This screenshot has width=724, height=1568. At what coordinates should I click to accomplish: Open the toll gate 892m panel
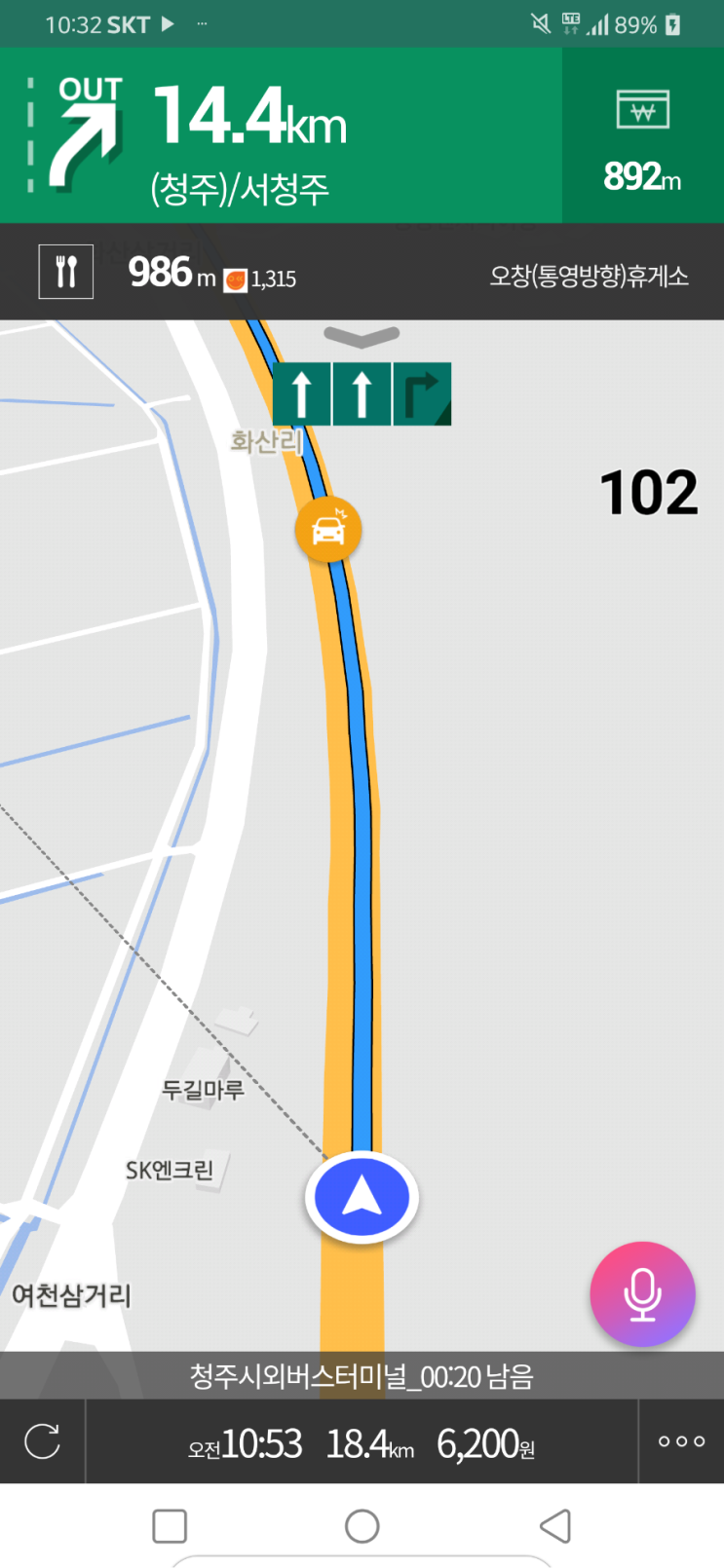(x=642, y=136)
